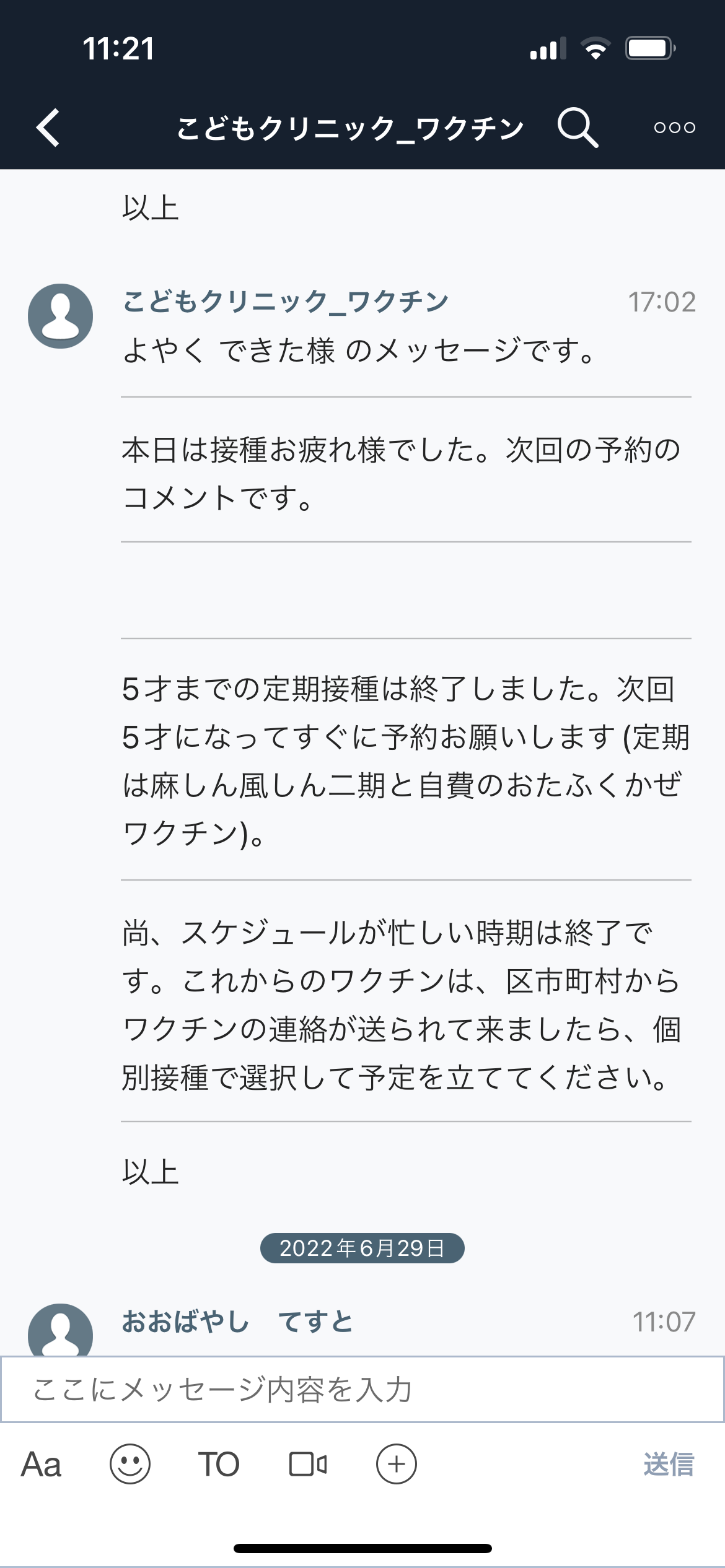Viewport: 725px width, 1568px height.
Task: Tap TO to mention a member
Action: point(219,1465)
